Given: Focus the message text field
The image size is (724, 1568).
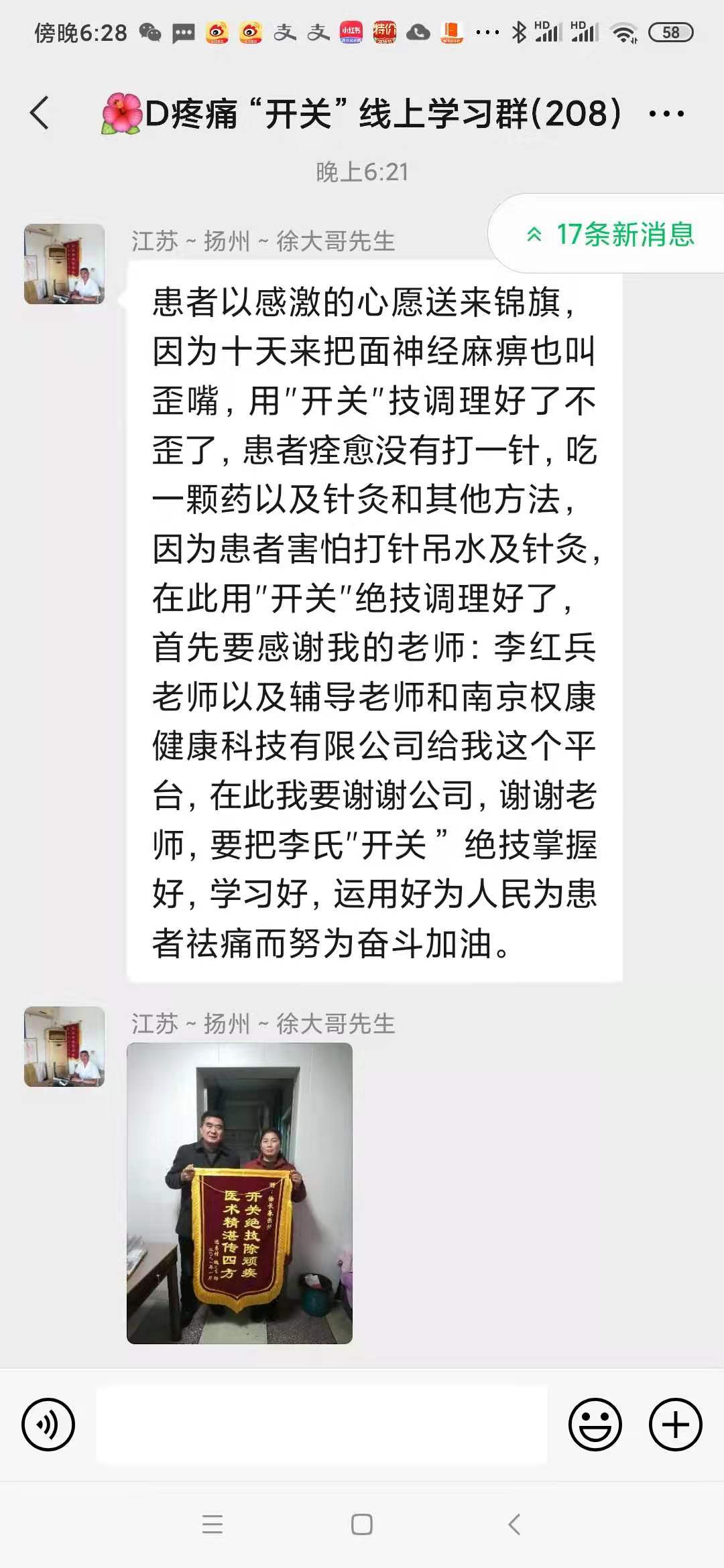Looking at the screenshot, I should [x=322, y=1425].
